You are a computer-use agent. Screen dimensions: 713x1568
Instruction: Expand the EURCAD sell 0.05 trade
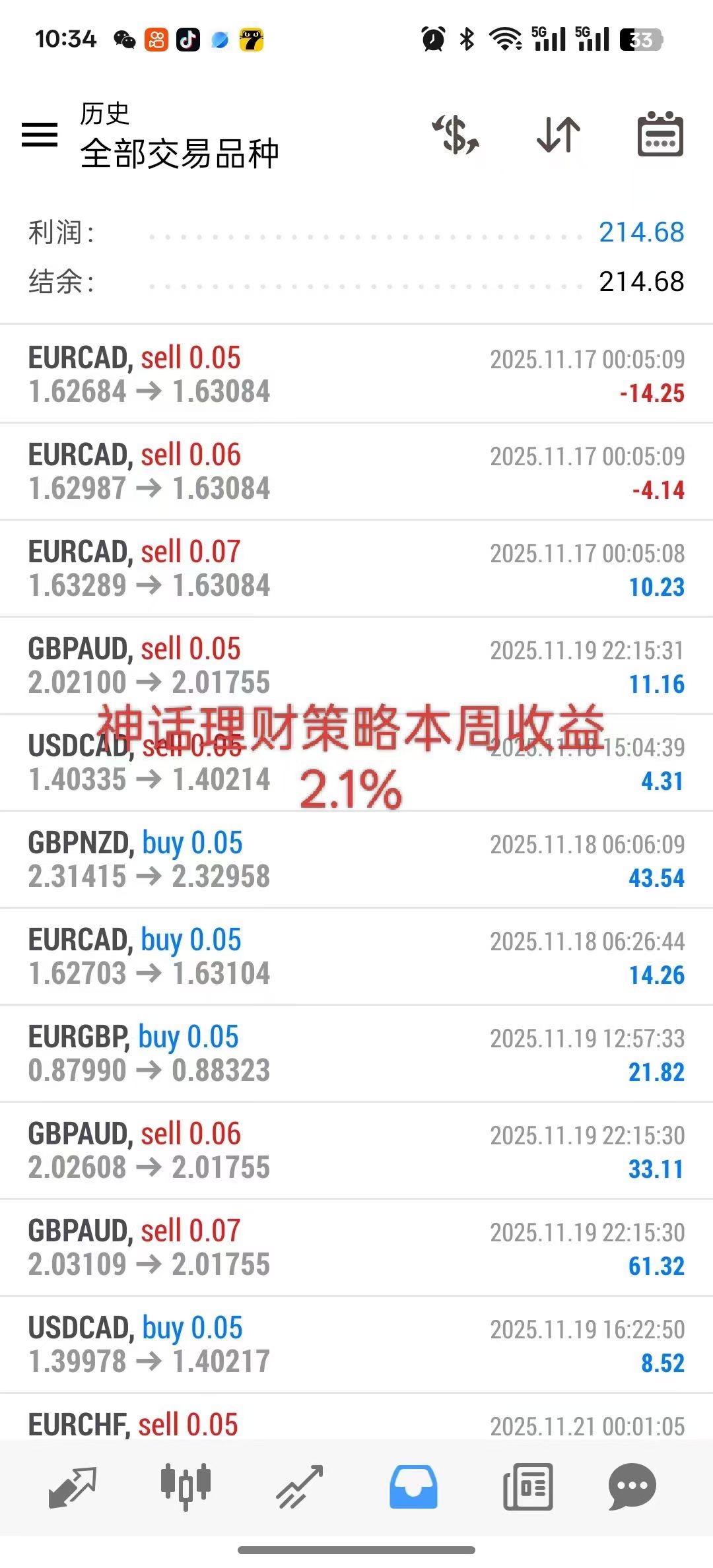pos(356,374)
